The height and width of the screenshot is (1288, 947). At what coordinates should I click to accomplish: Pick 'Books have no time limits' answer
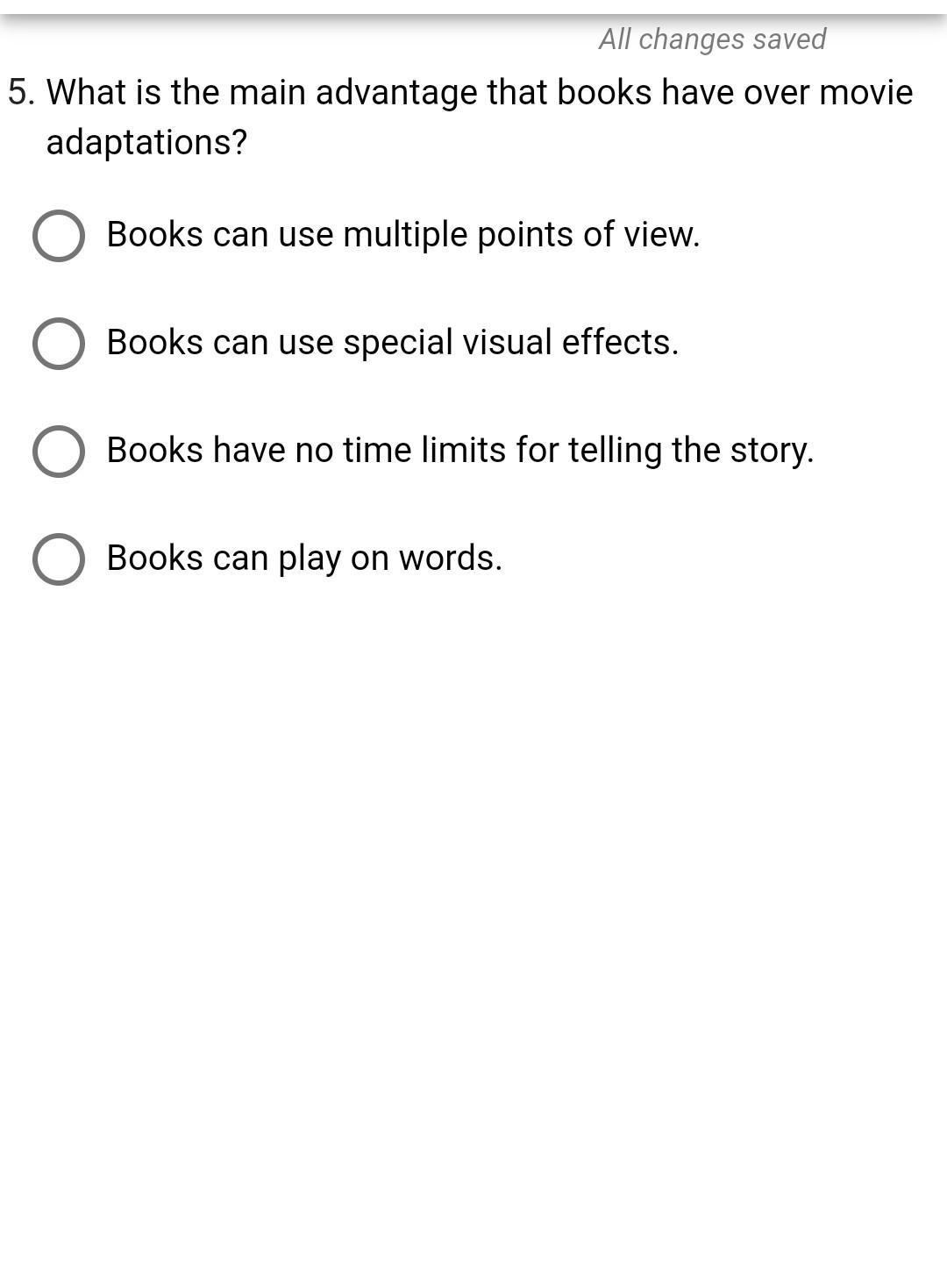pyautogui.click(x=59, y=452)
